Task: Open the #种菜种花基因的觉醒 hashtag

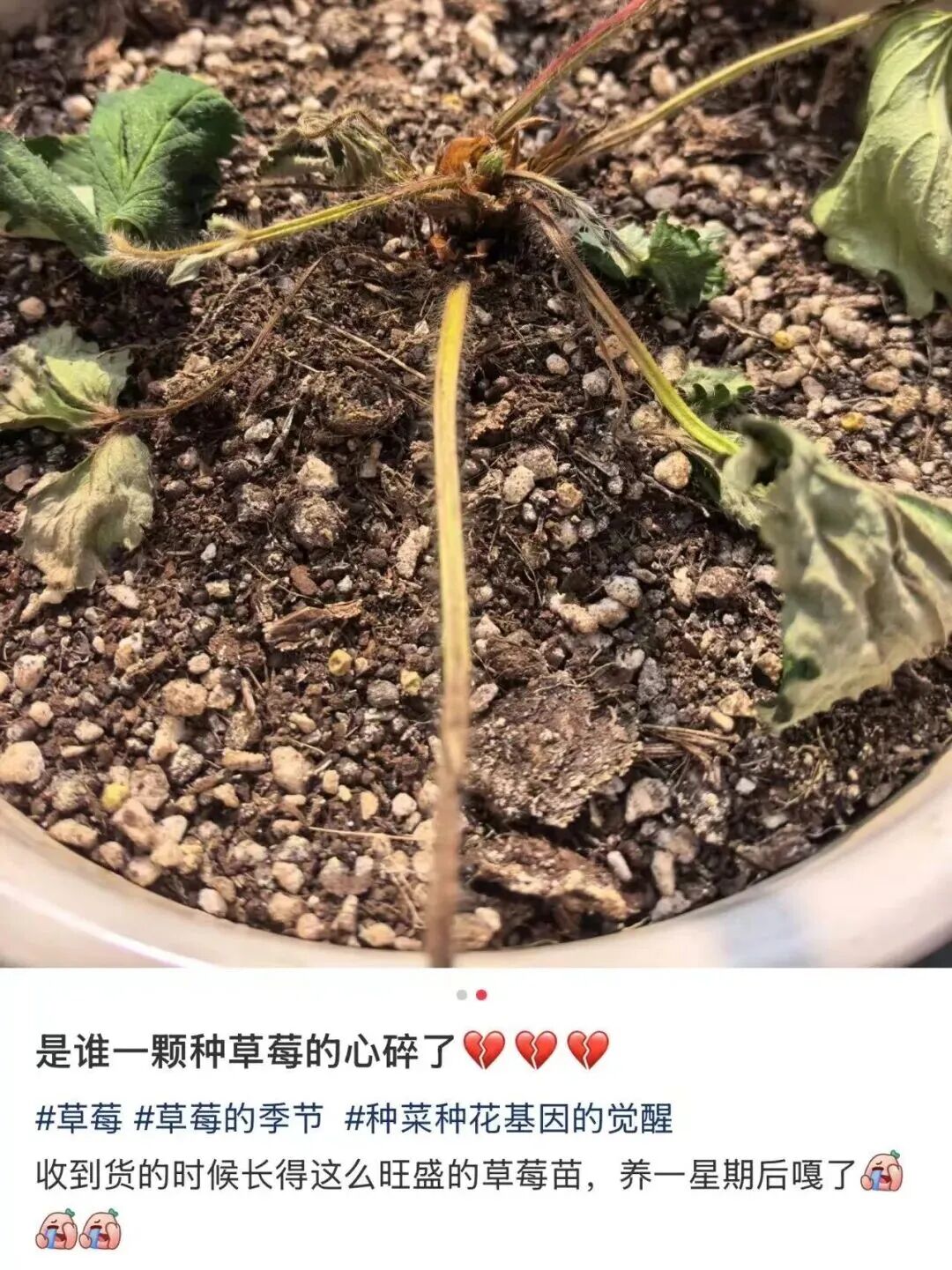Action: [509, 1119]
